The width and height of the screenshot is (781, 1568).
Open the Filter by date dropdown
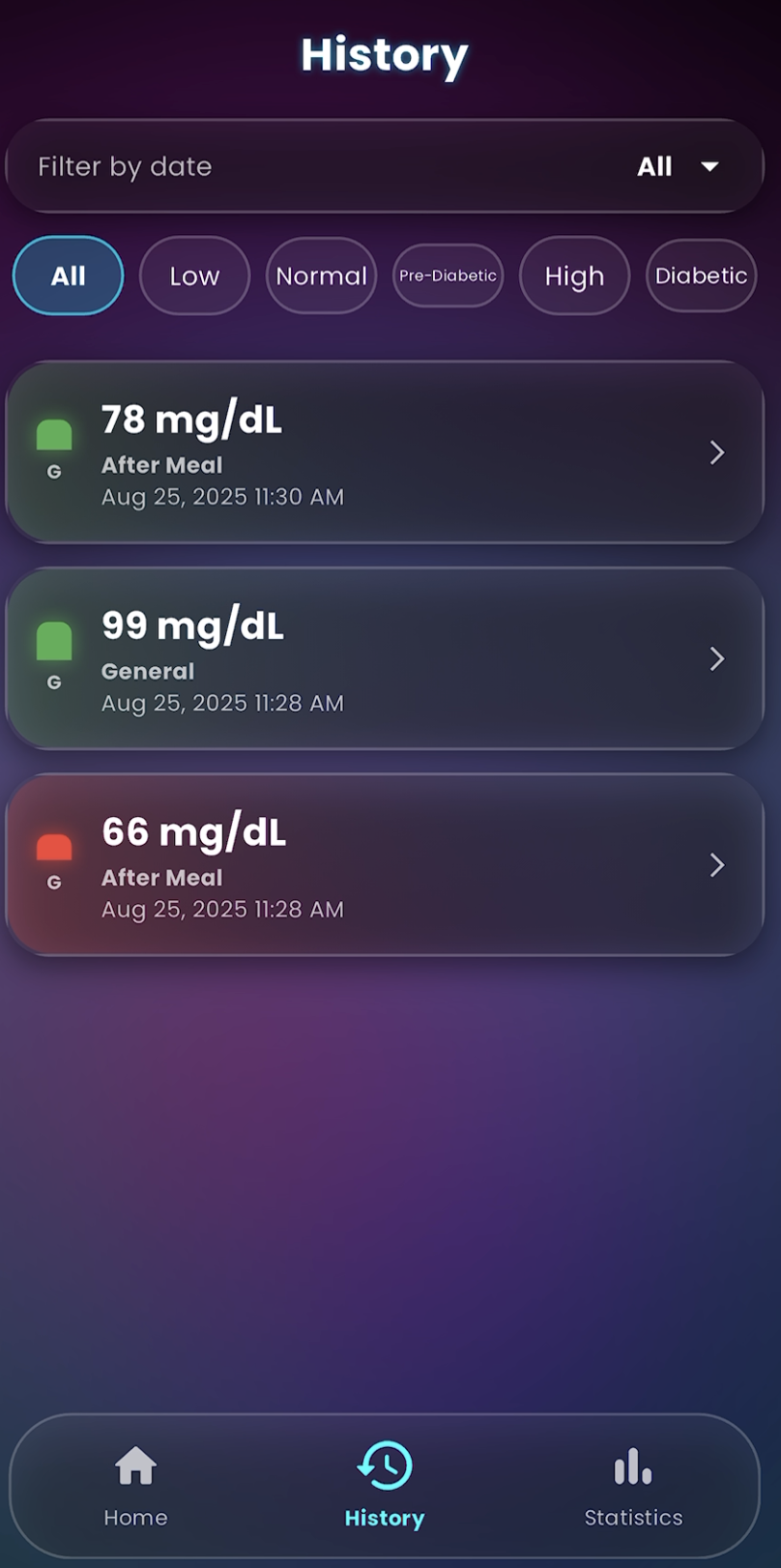tap(677, 166)
